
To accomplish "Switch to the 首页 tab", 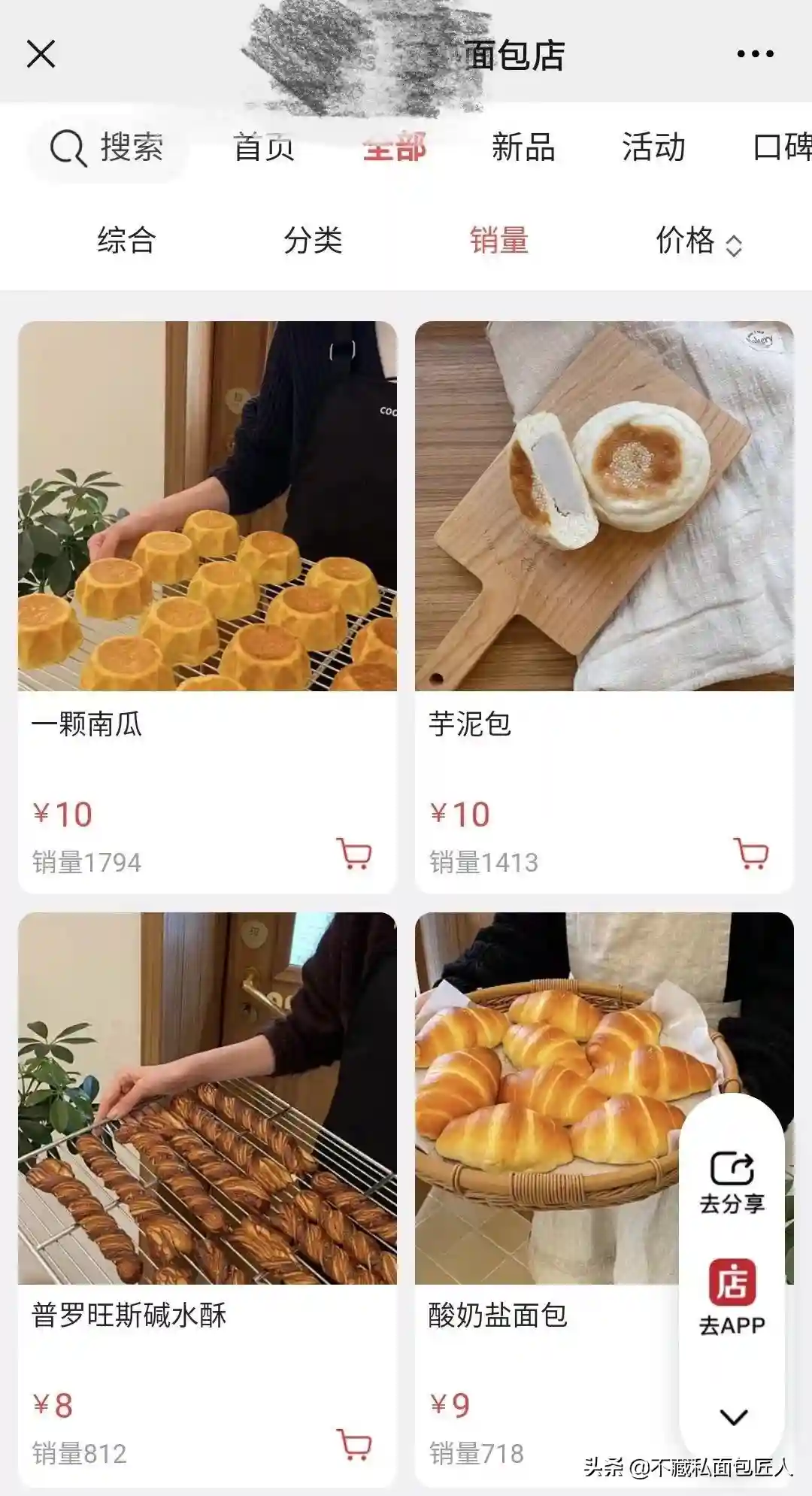I will pyautogui.click(x=264, y=147).
